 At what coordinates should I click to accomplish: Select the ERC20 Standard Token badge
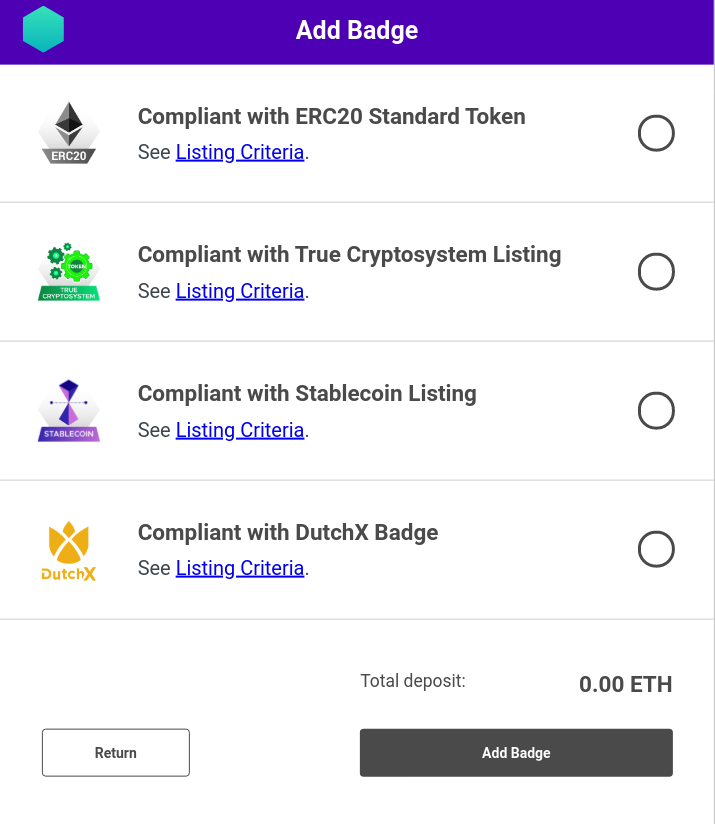(x=656, y=133)
